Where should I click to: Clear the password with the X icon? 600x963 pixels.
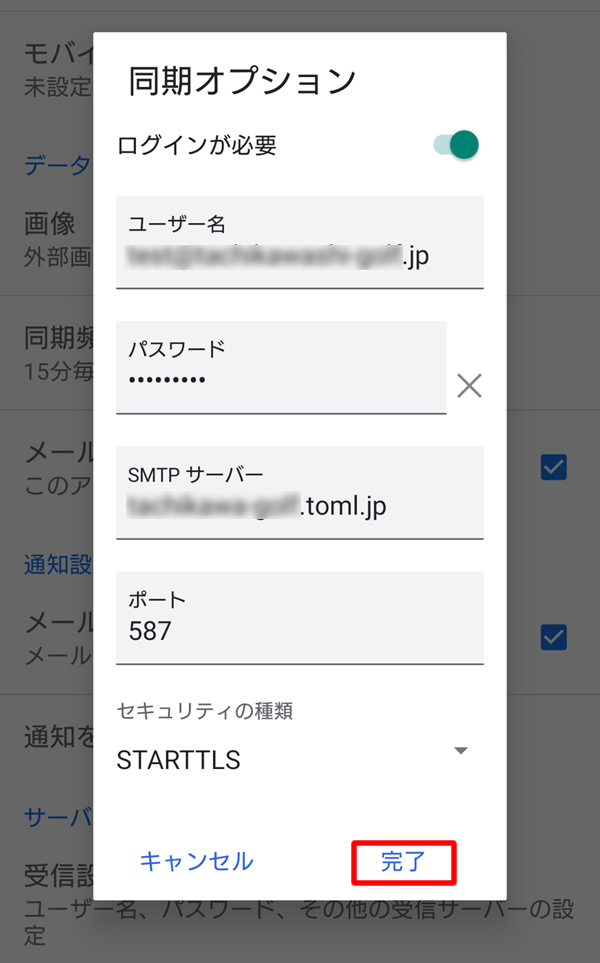point(469,386)
